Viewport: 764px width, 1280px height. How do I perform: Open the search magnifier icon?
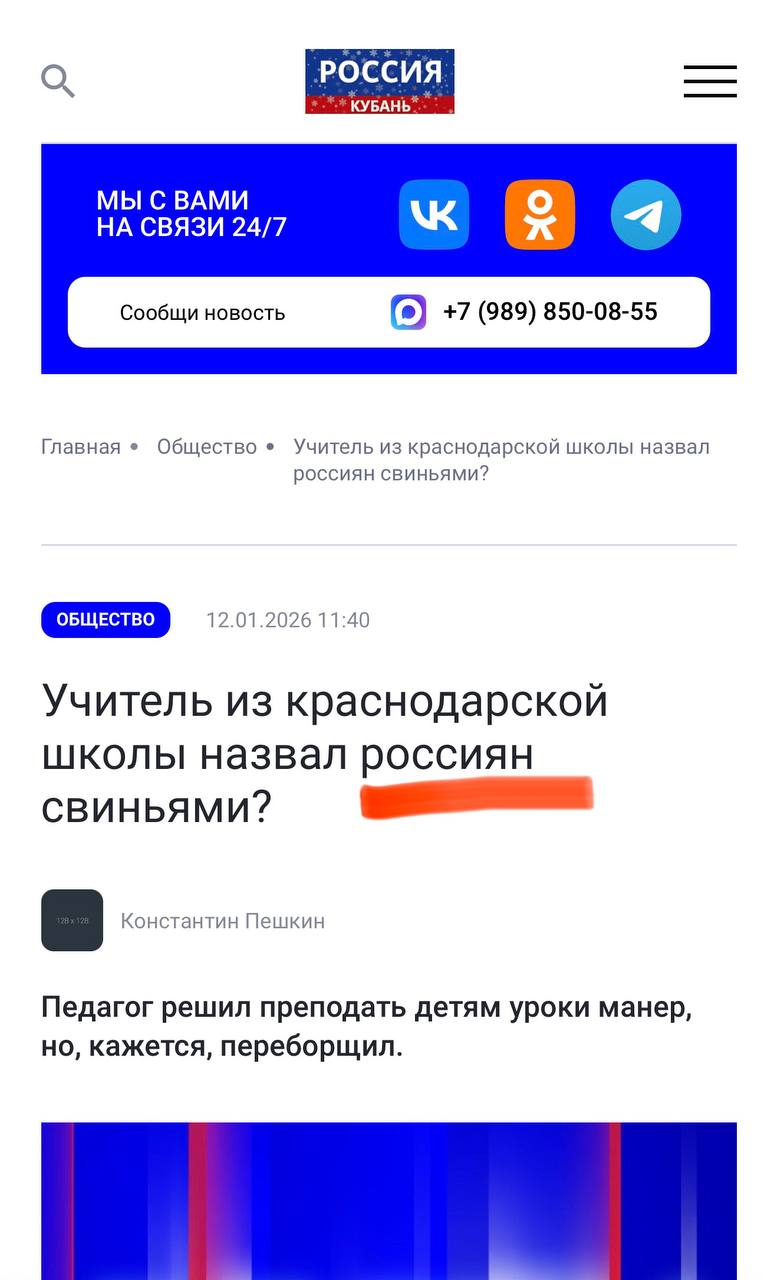click(x=58, y=81)
